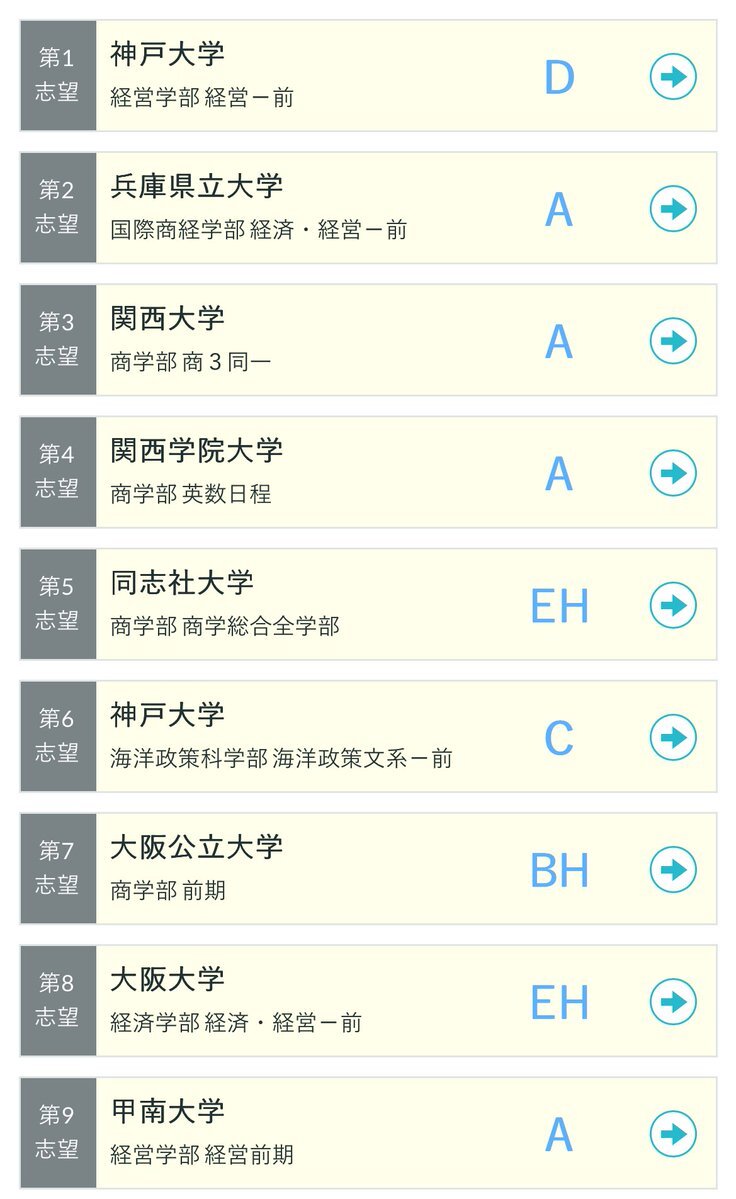Tap the arrow for 大阪公立大学

[673, 869]
